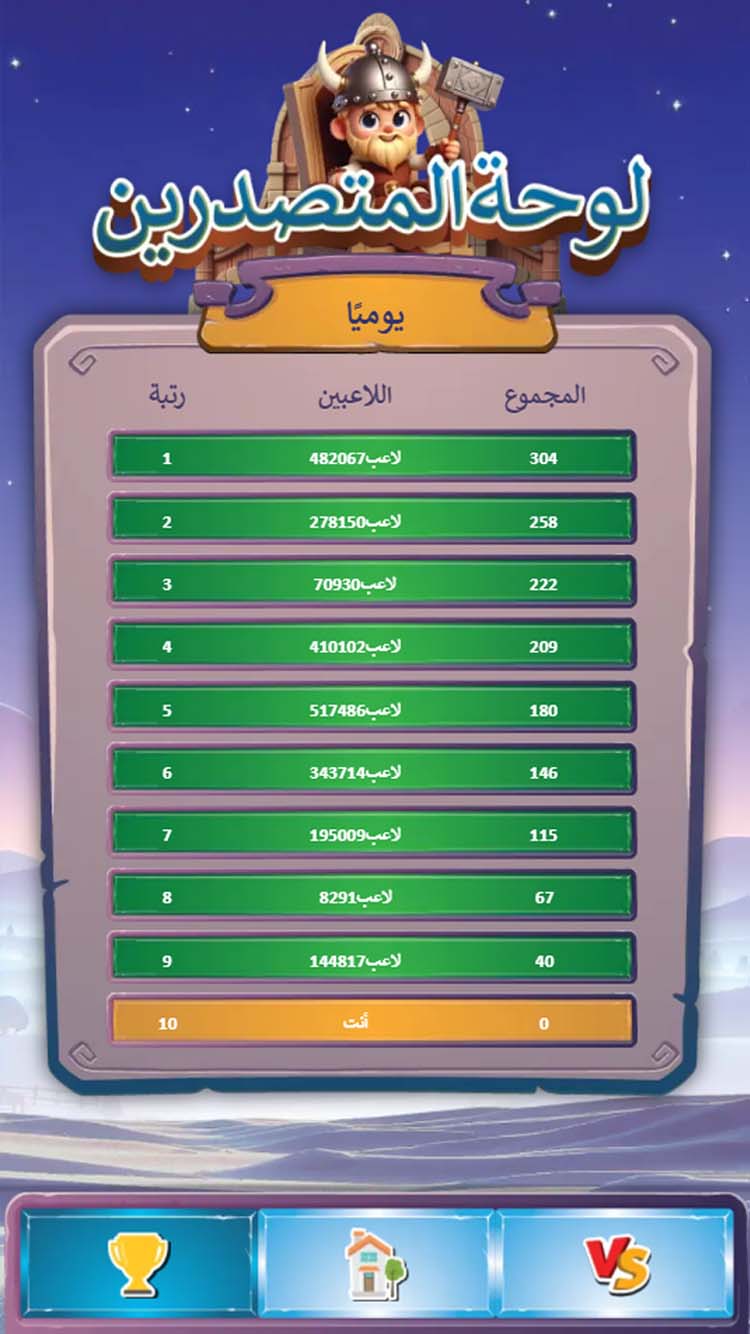Tap the daily period banner يوميًا
Image resolution: width=750 pixels, height=1334 pixels.
pos(378,315)
